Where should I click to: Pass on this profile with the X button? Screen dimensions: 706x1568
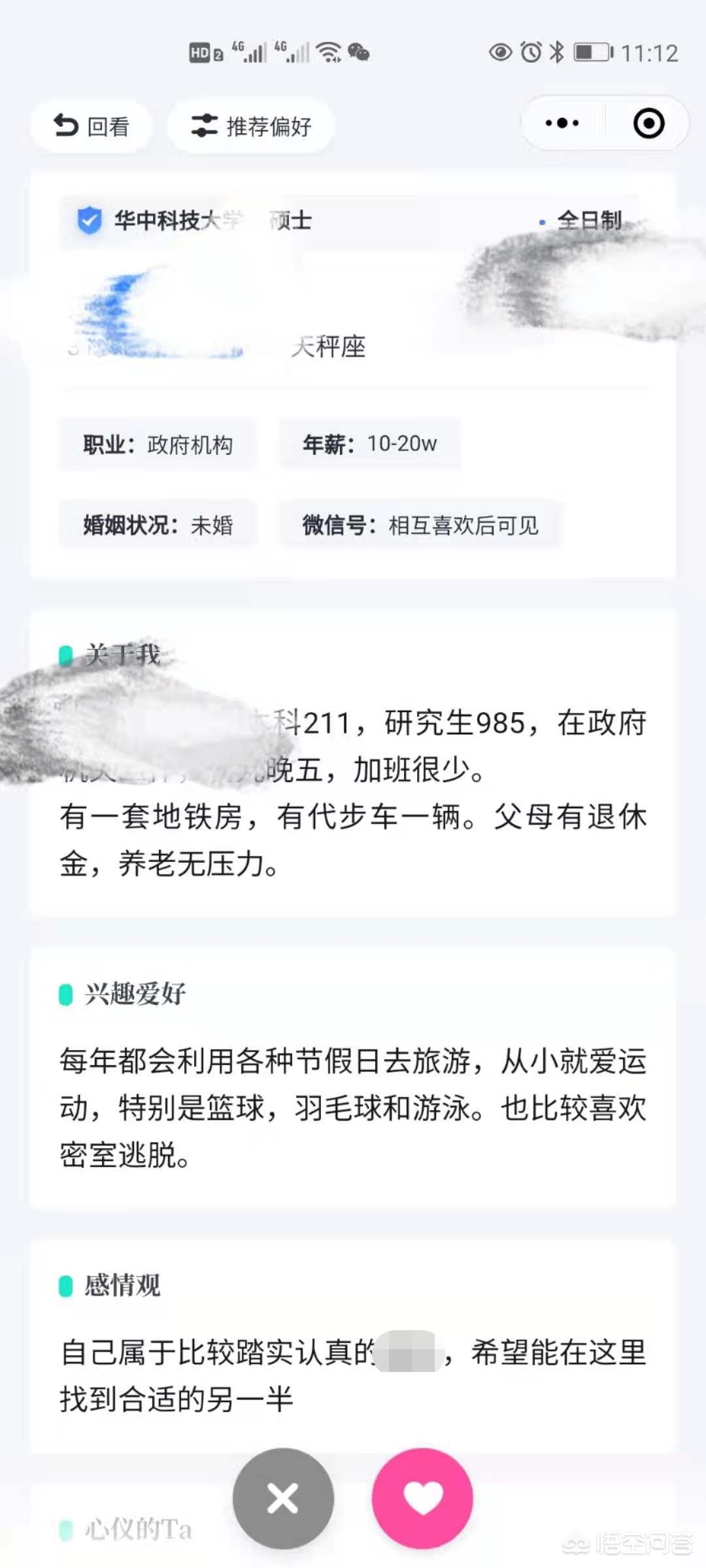tap(283, 1498)
